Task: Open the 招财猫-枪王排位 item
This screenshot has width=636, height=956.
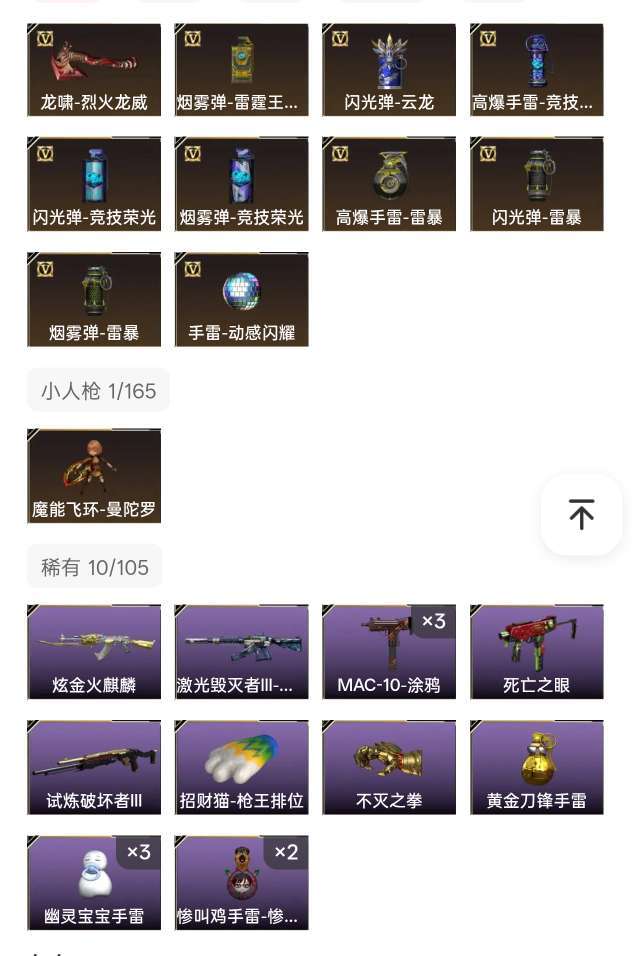Action: (241, 767)
